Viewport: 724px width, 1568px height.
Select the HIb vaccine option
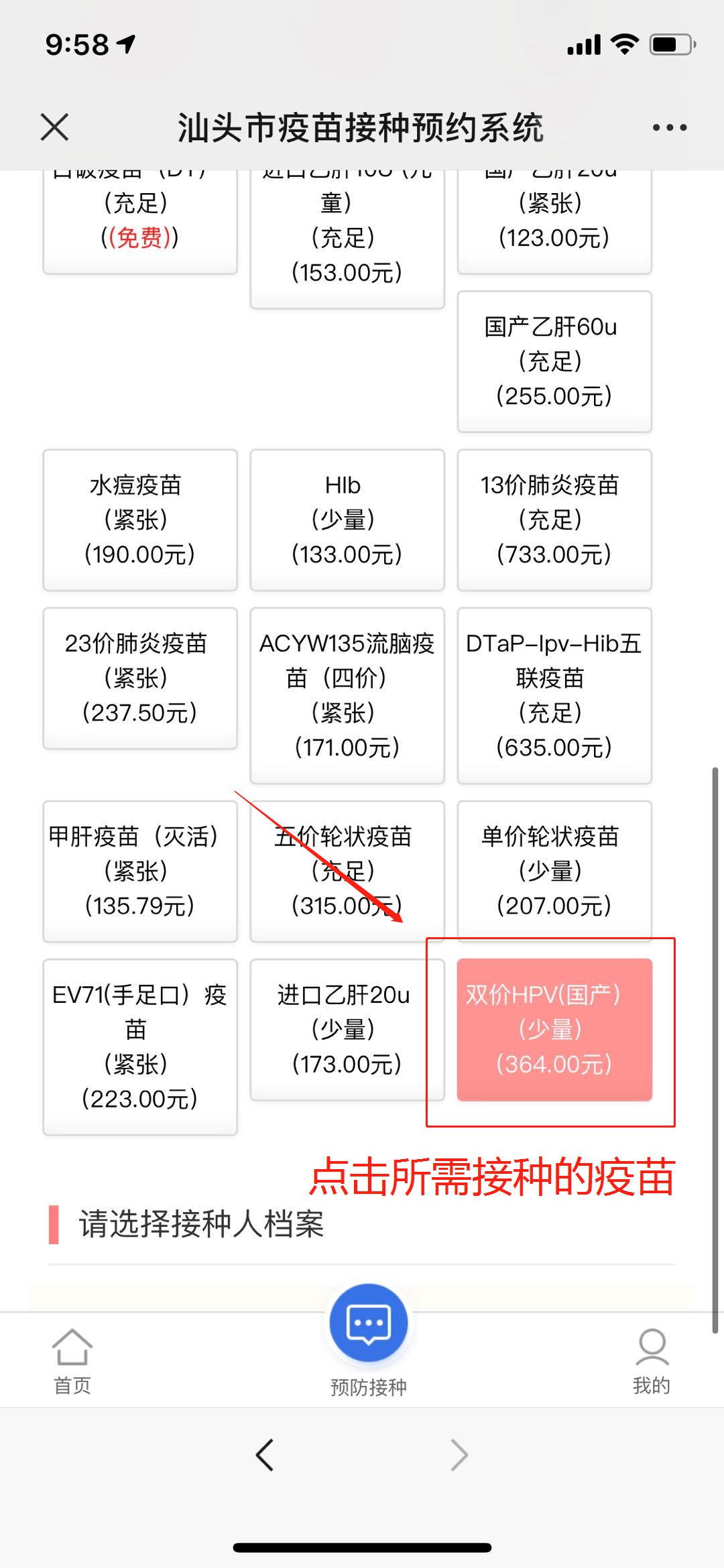coord(347,520)
